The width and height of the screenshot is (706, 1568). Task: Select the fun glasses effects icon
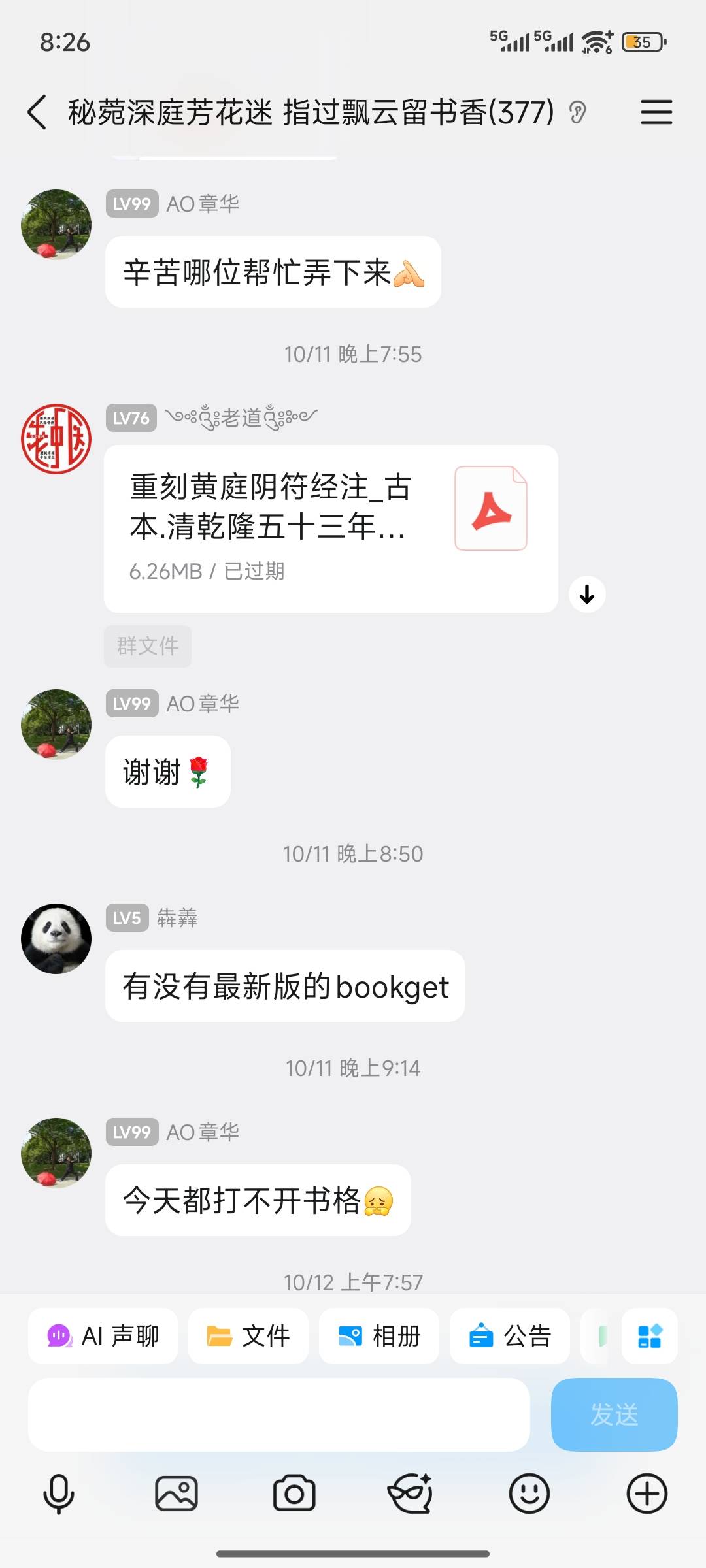pos(411,1492)
